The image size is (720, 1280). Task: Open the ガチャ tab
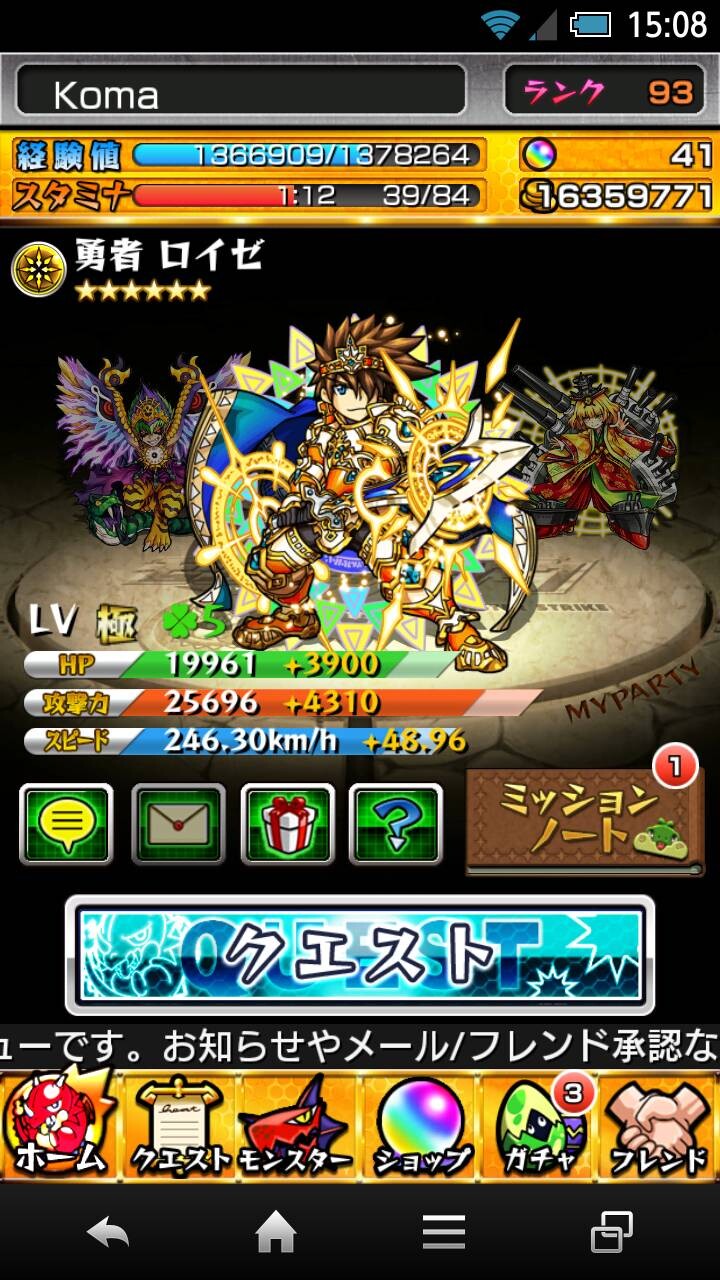tap(540, 1125)
